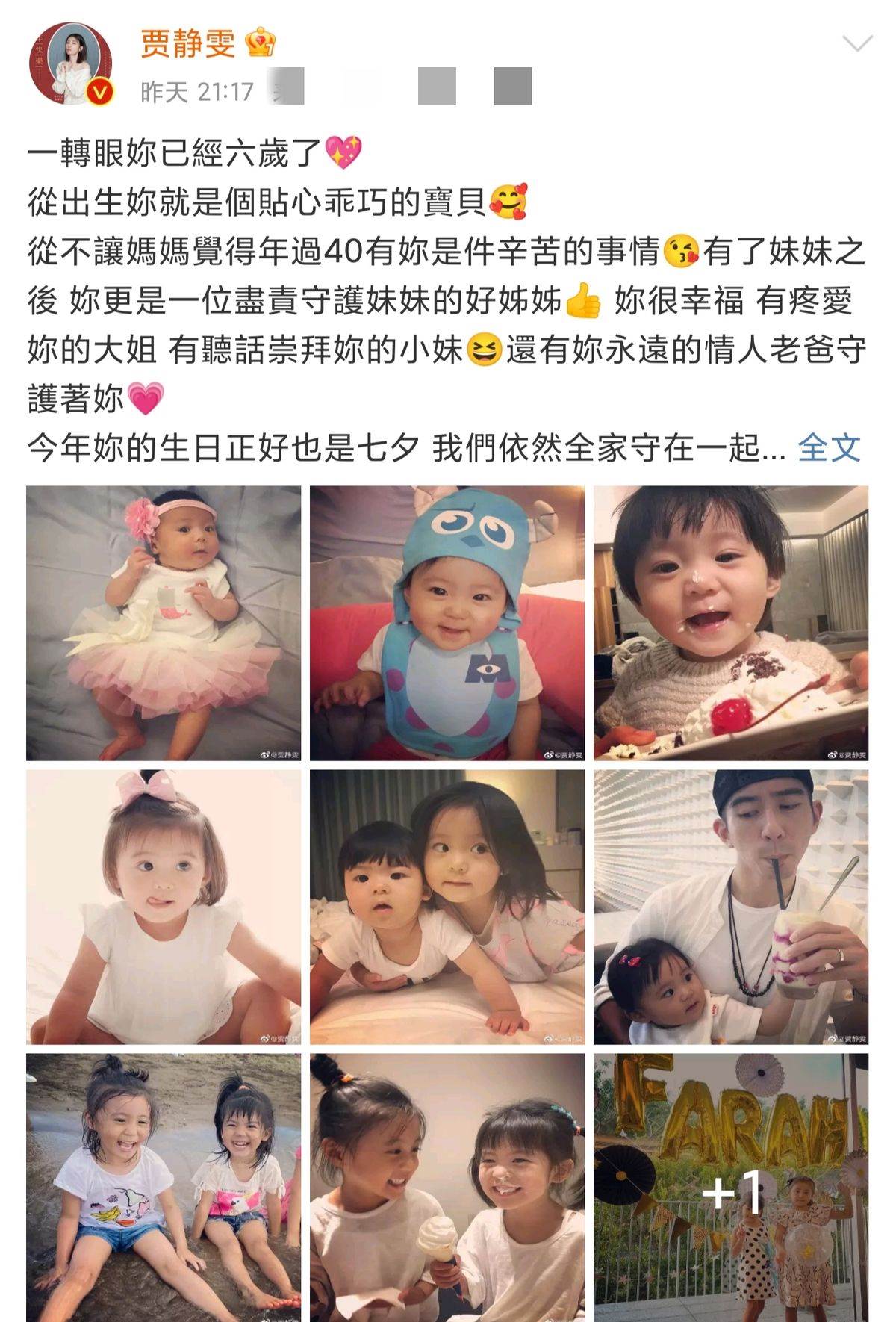The image size is (896, 1322).
Task: View photo of toddler eating cake
Action: coord(731,623)
